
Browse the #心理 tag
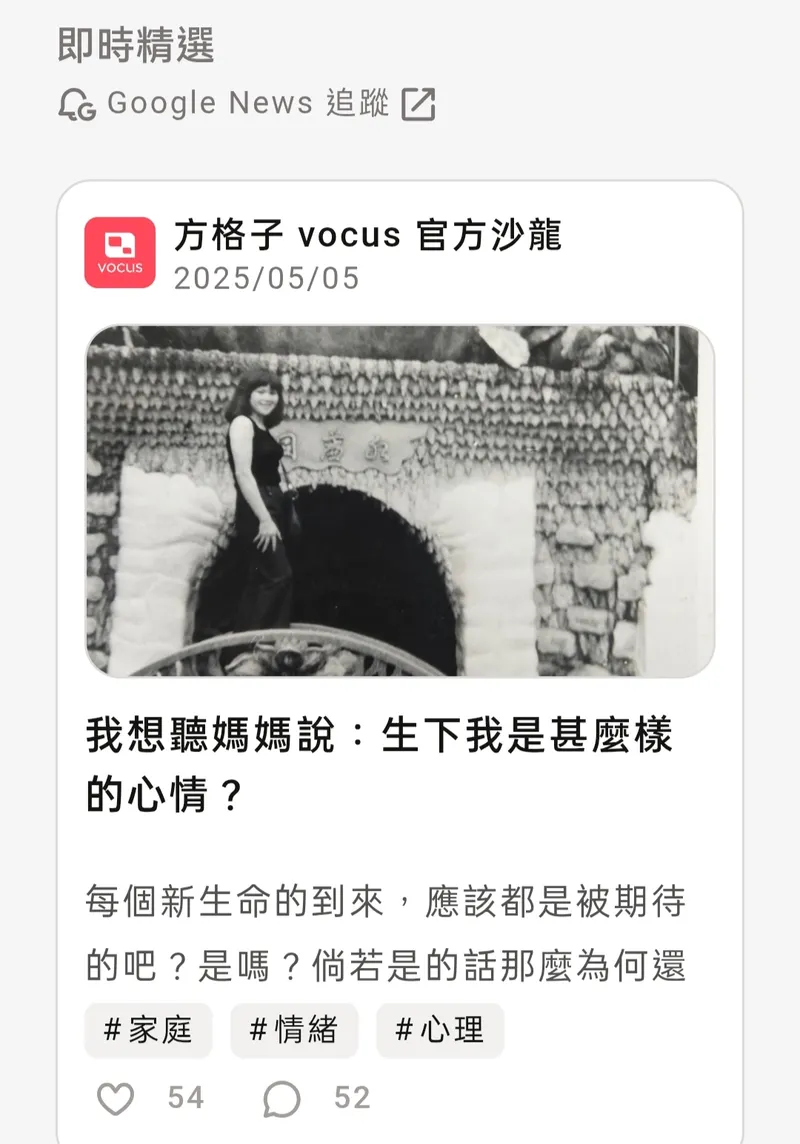(x=440, y=1029)
